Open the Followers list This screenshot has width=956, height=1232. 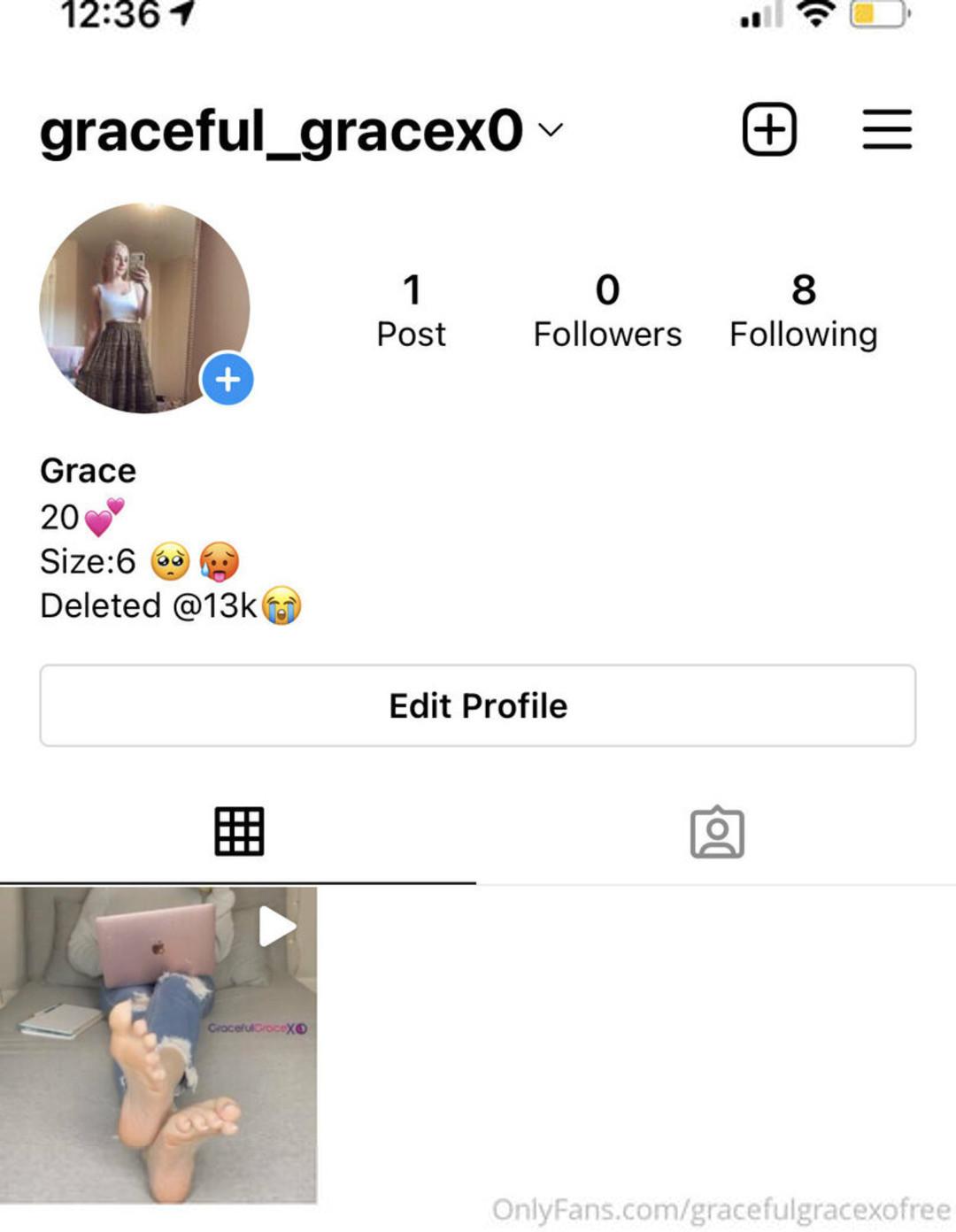pos(607,312)
